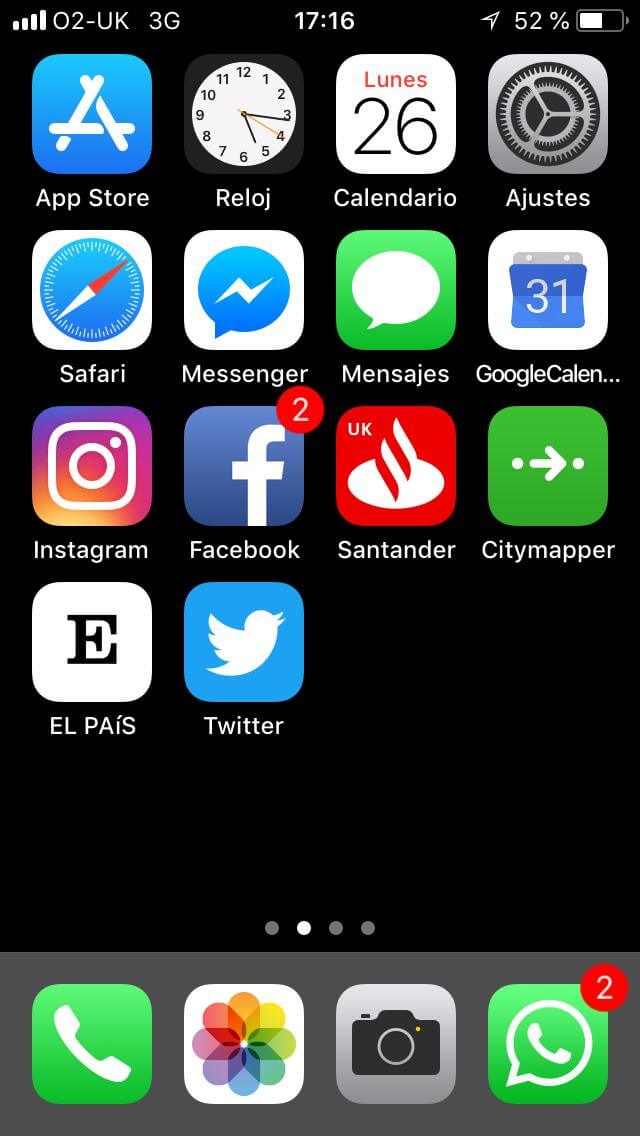
Task: Open the App Store app
Action: click(92, 114)
